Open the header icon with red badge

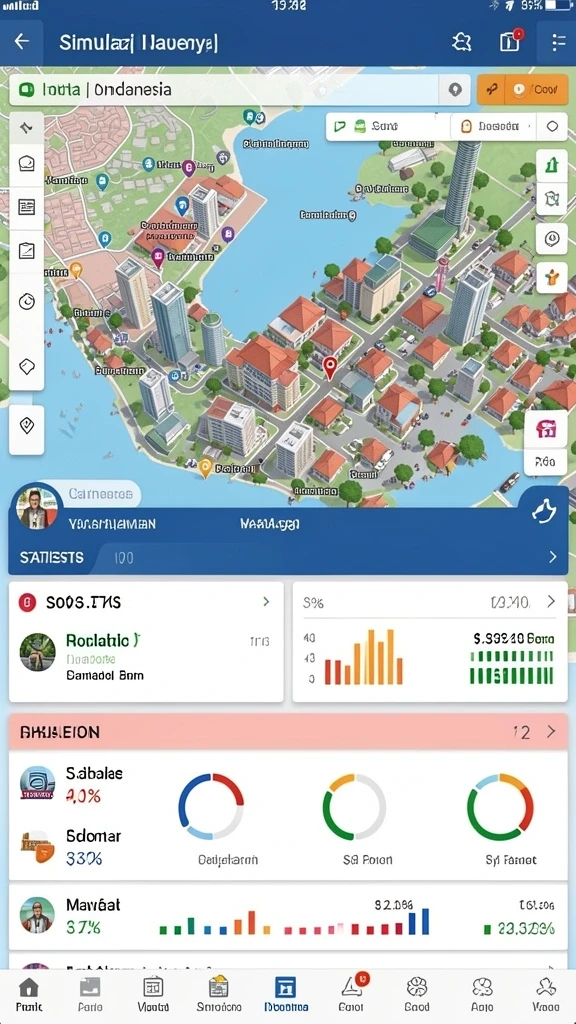click(x=511, y=41)
